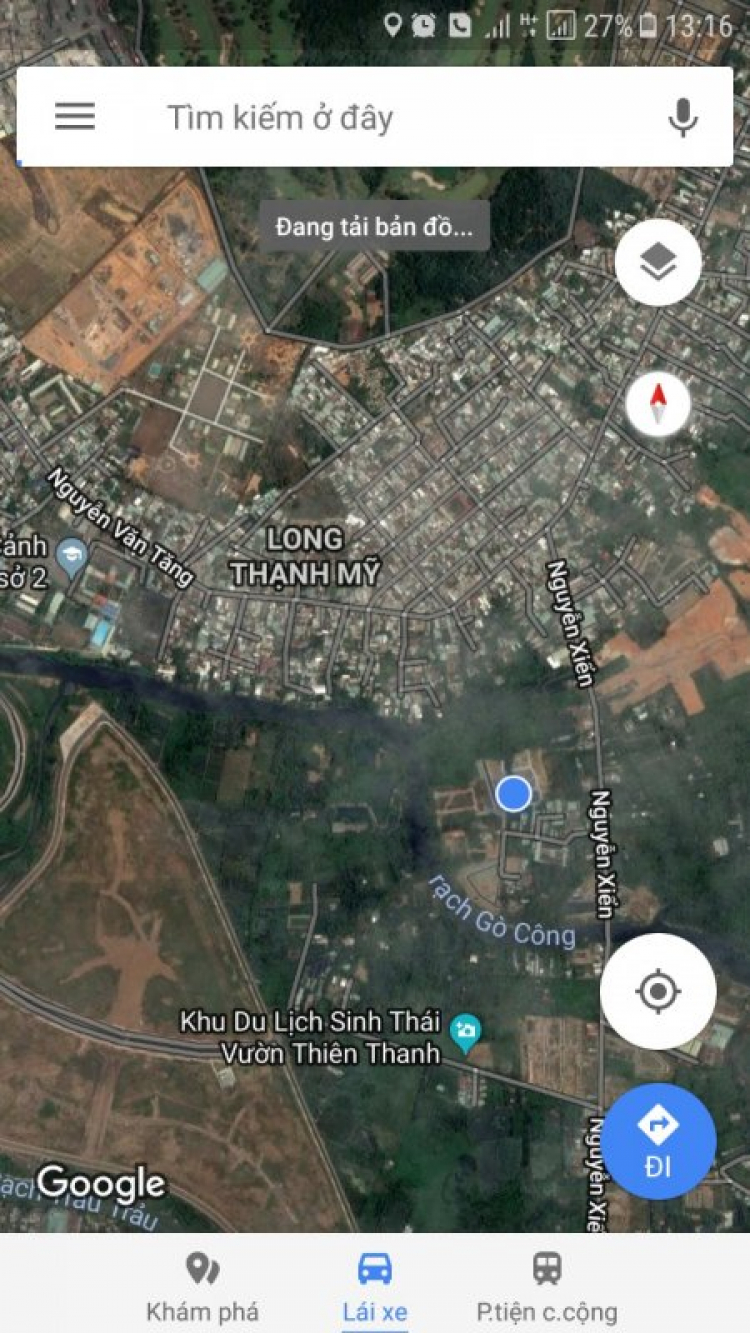The width and height of the screenshot is (750, 1333).
Task: Open the hamburger menu
Action: click(75, 117)
